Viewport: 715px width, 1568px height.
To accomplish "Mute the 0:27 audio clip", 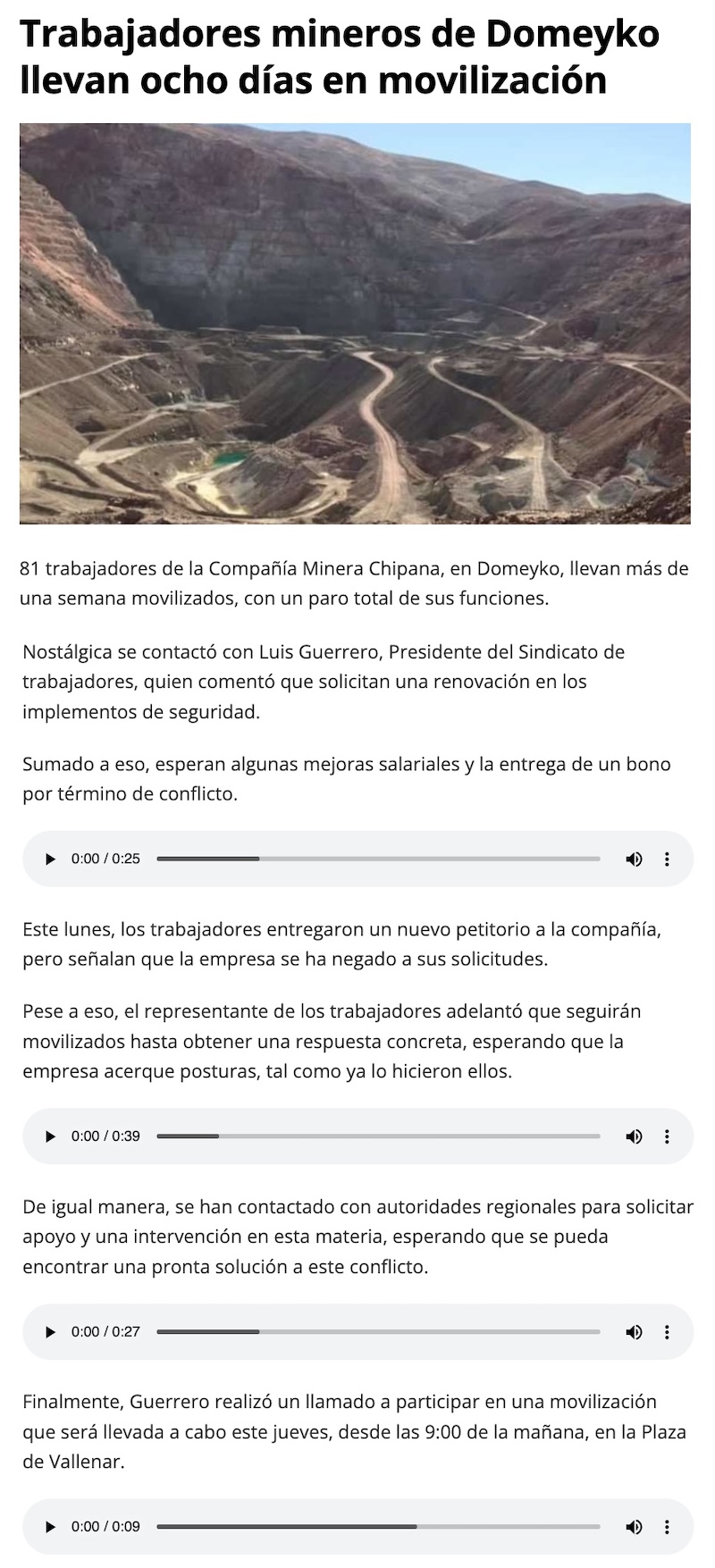I will tap(634, 1332).
